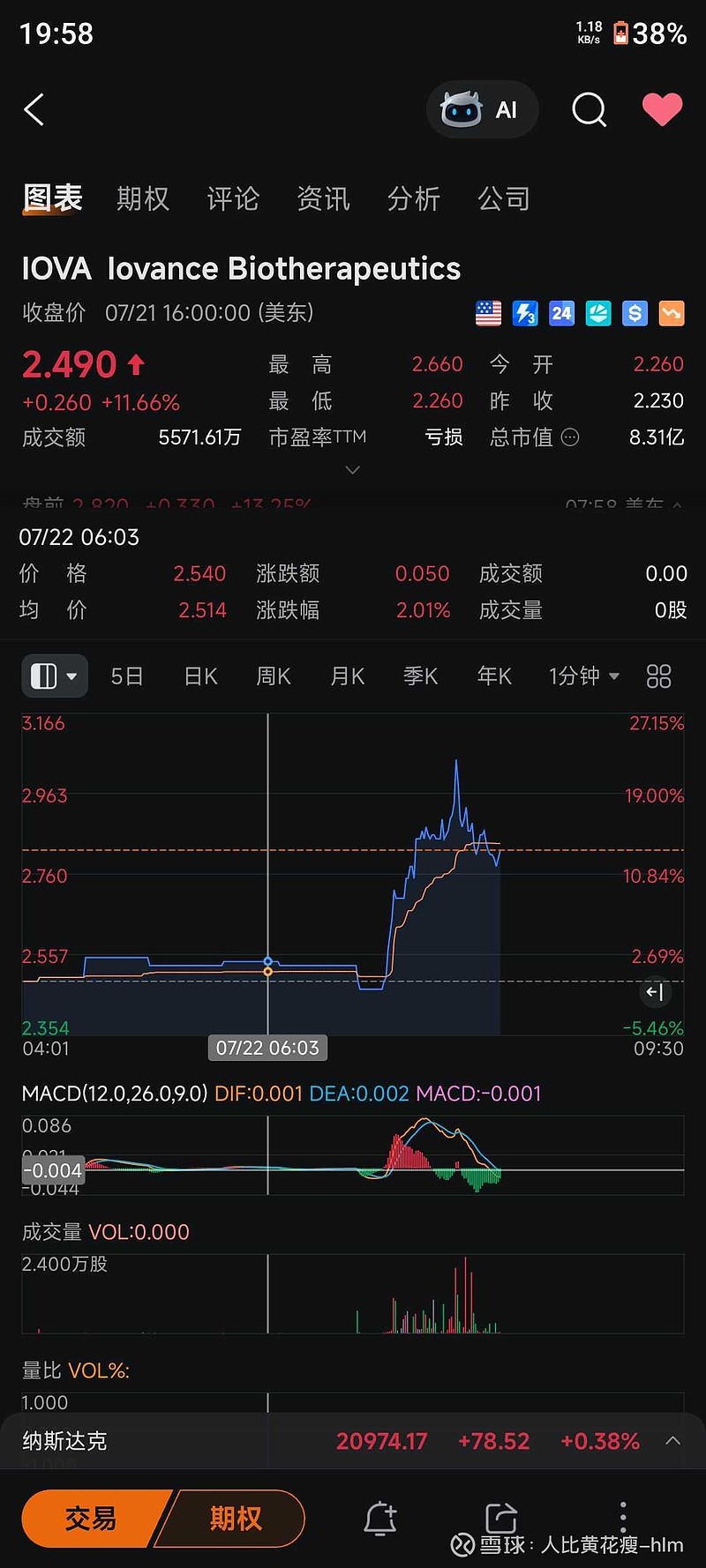The height and width of the screenshot is (1568, 706).
Task: Open chart settings grid icon
Action: [658, 676]
